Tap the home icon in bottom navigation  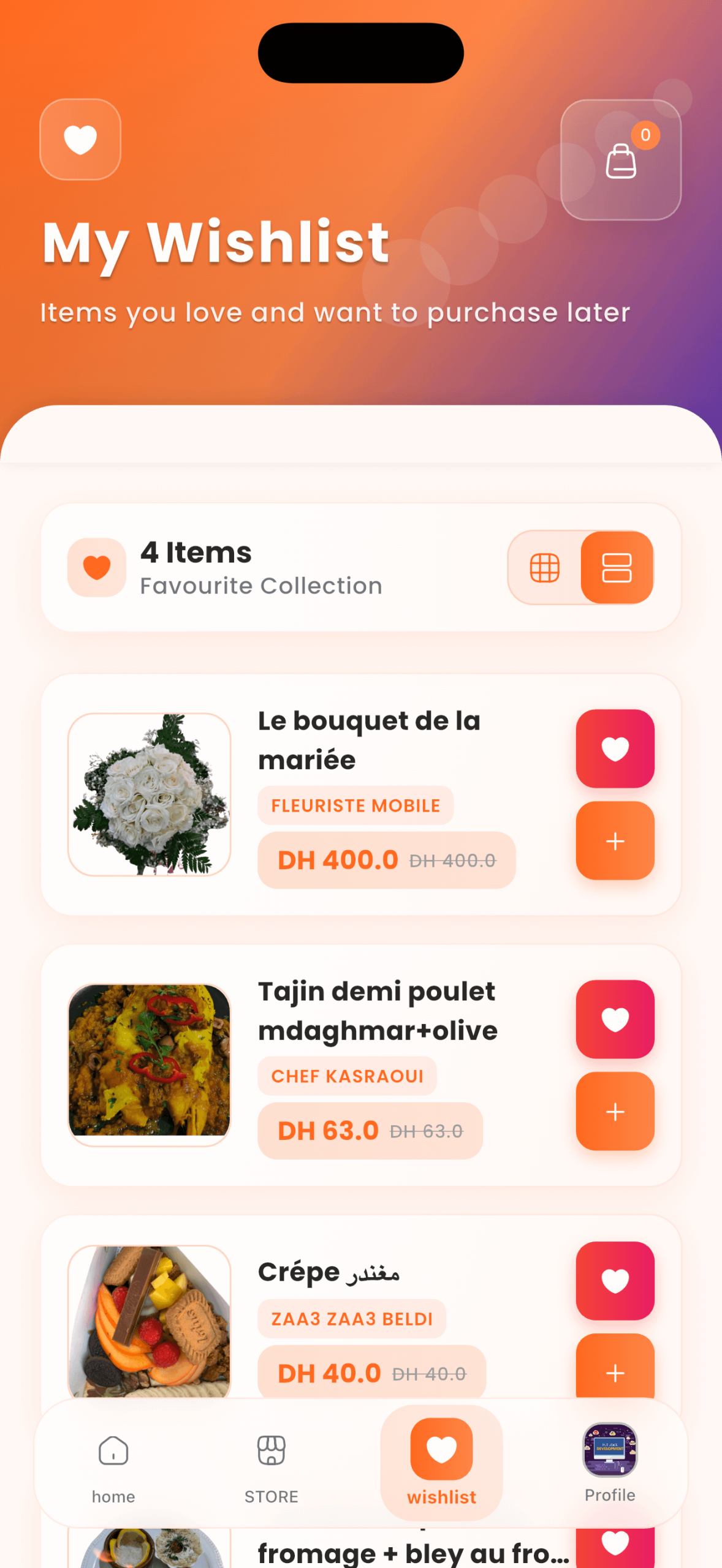click(x=113, y=1451)
